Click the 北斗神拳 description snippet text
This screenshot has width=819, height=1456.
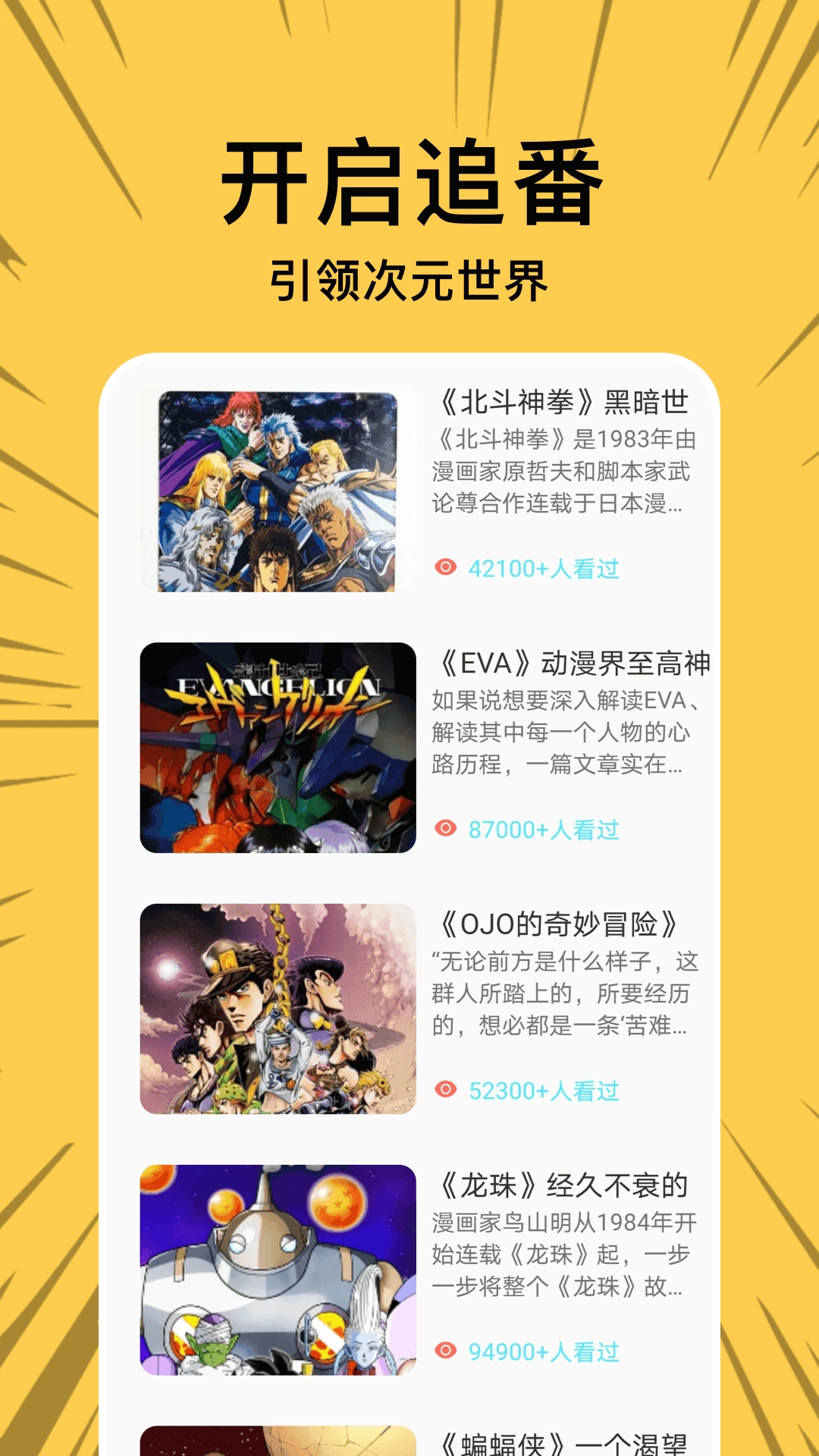pyautogui.click(x=565, y=470)
